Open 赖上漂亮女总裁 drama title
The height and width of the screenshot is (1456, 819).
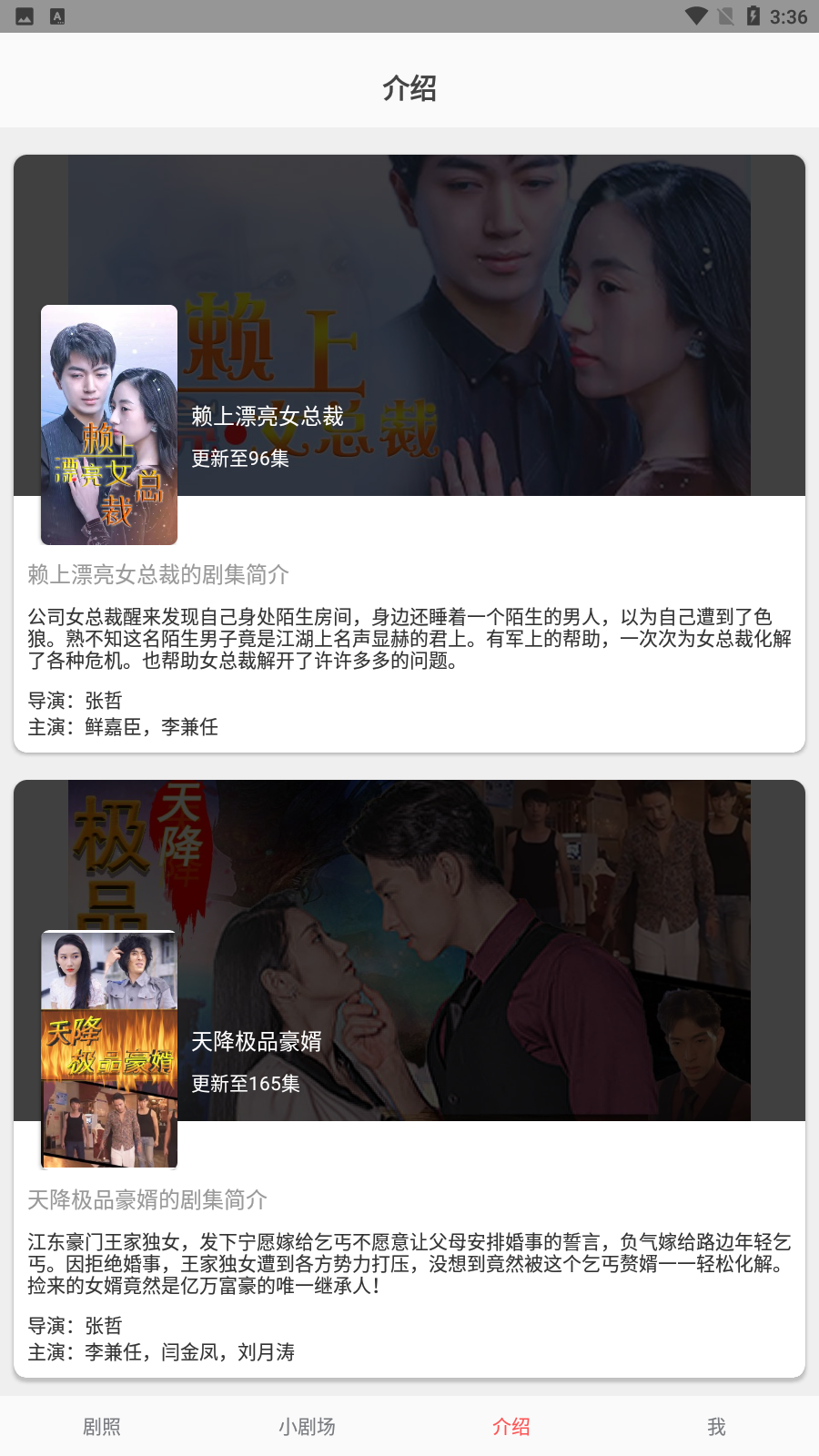(264, 419)
